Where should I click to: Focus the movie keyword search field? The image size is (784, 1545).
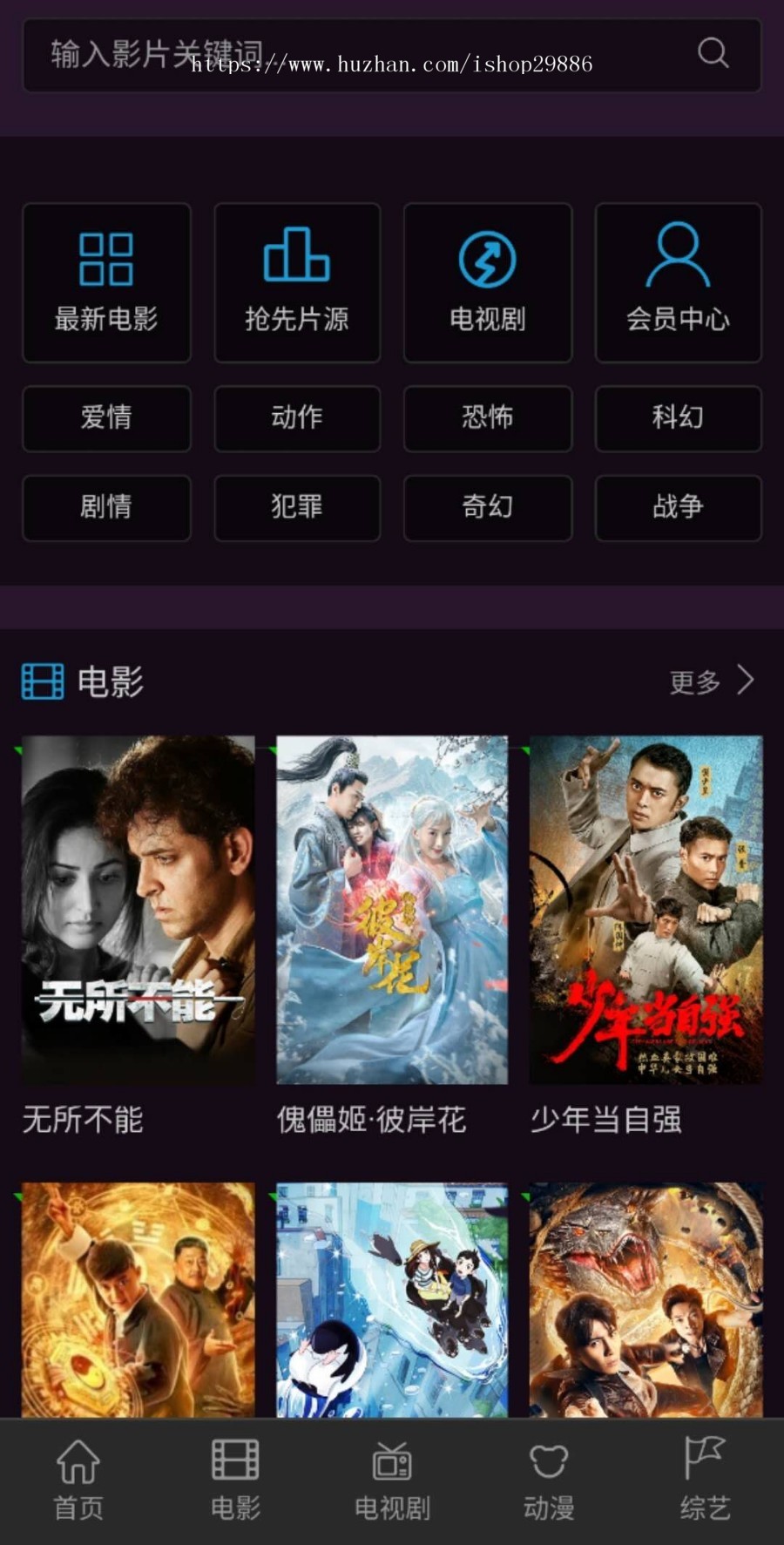(348, 55)
